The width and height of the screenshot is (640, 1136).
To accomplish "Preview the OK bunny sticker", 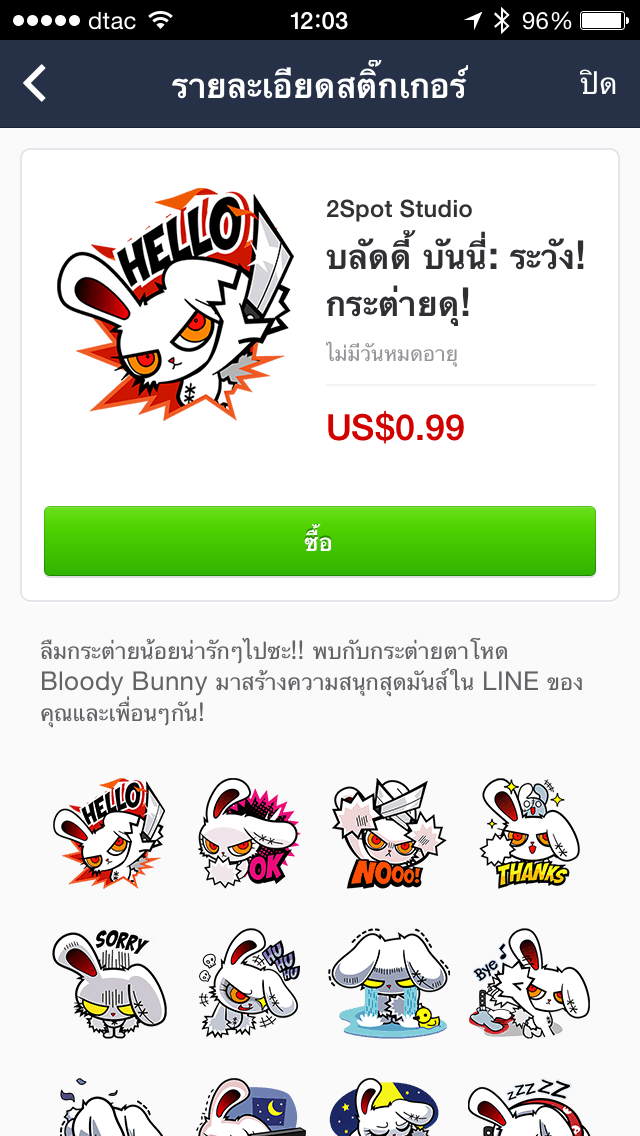I will click(249, 833).
